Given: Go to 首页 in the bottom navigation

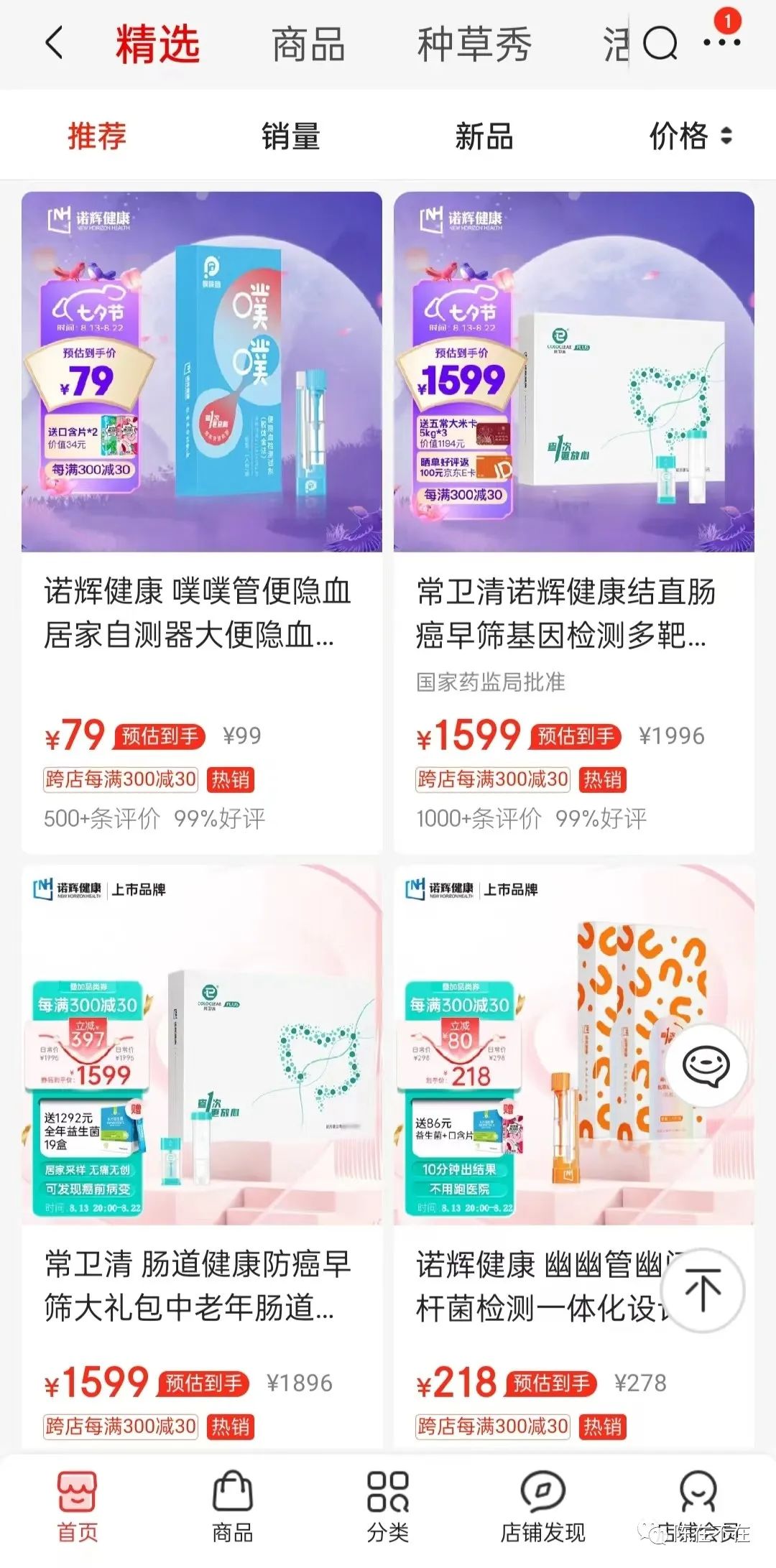Looking at the screenshot, I should pyautogui.click(x=78, y=1507).
